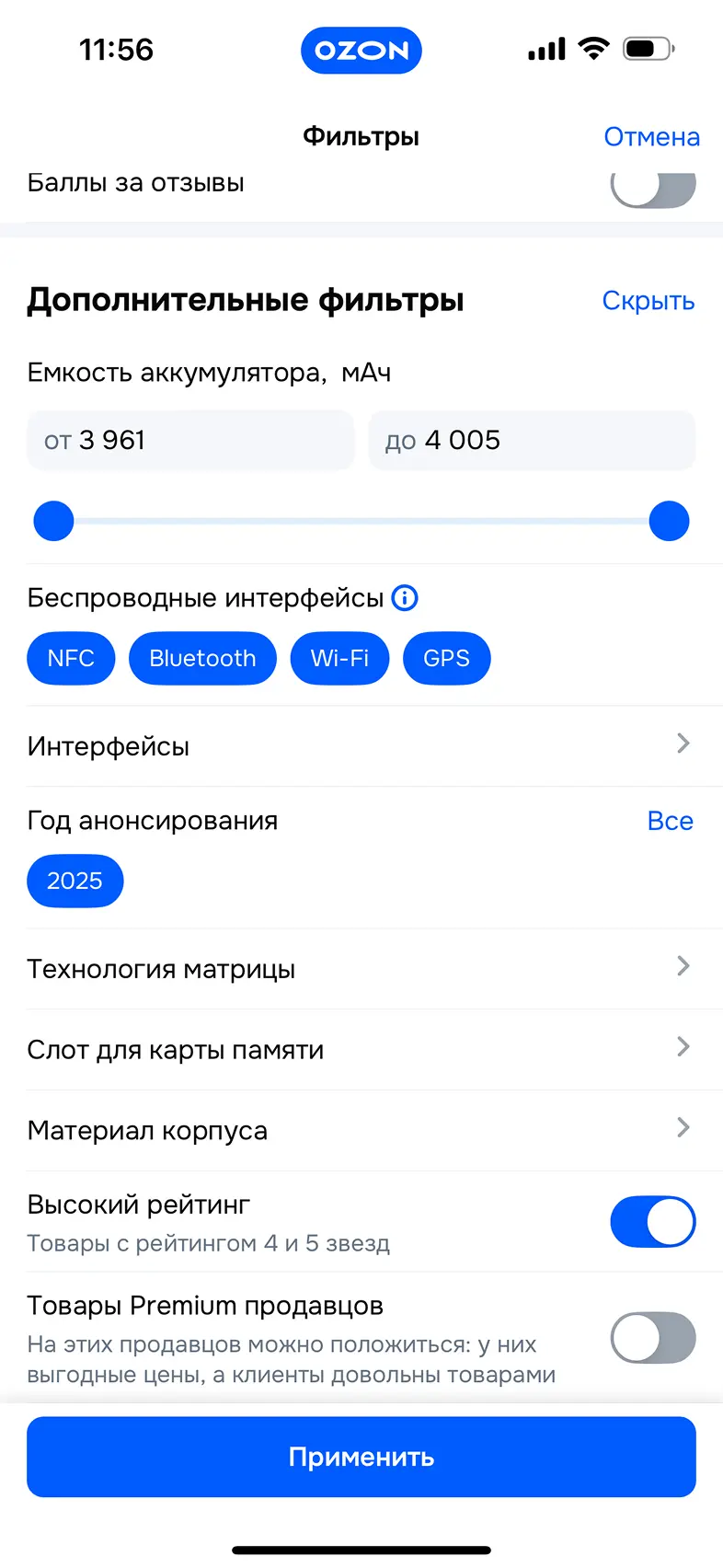Tap Применить to apply the filters
Image resolution: width=723 pixels, height=1568 pixels.
(x=361, y=1457)
